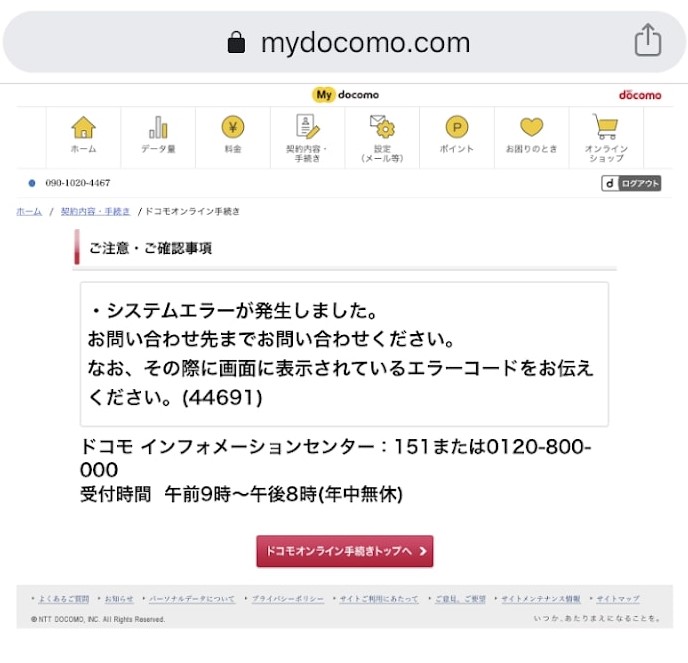Screen dimensions: 688x663
Task: Follow 契約内容・手続き breadcrumb link
Action: [95, 212]
